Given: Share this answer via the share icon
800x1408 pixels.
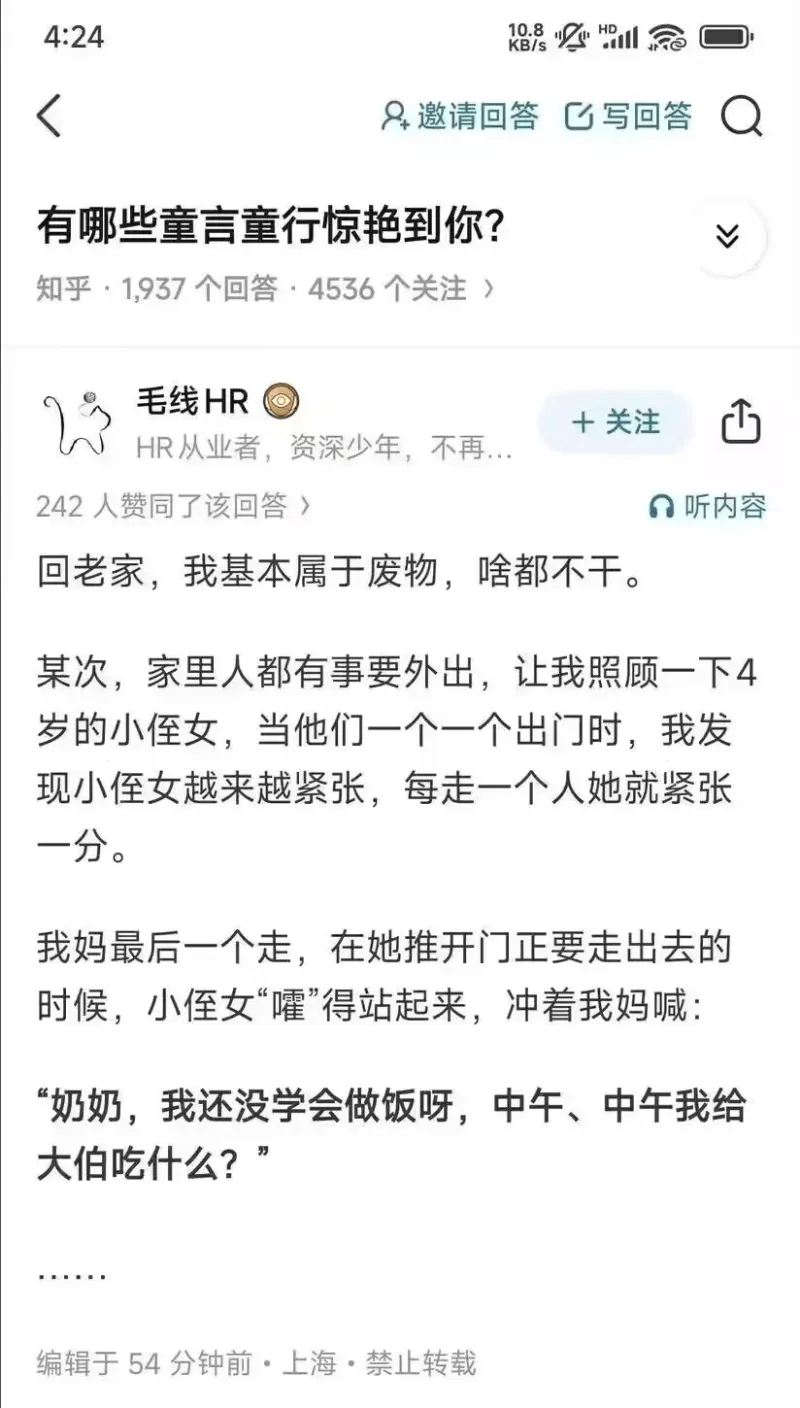Looking at the screenshot, I should 741,421.
